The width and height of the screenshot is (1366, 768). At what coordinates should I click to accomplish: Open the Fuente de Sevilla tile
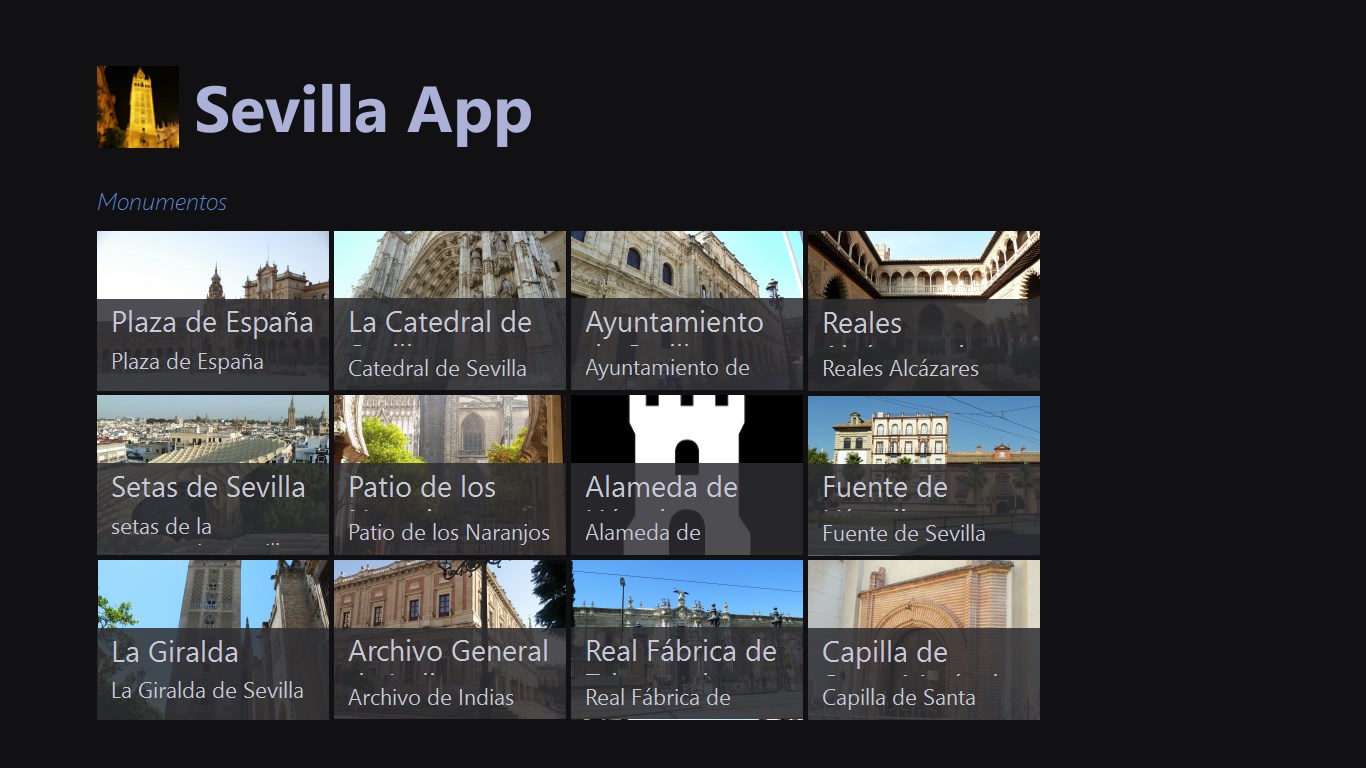coord(924,475)
